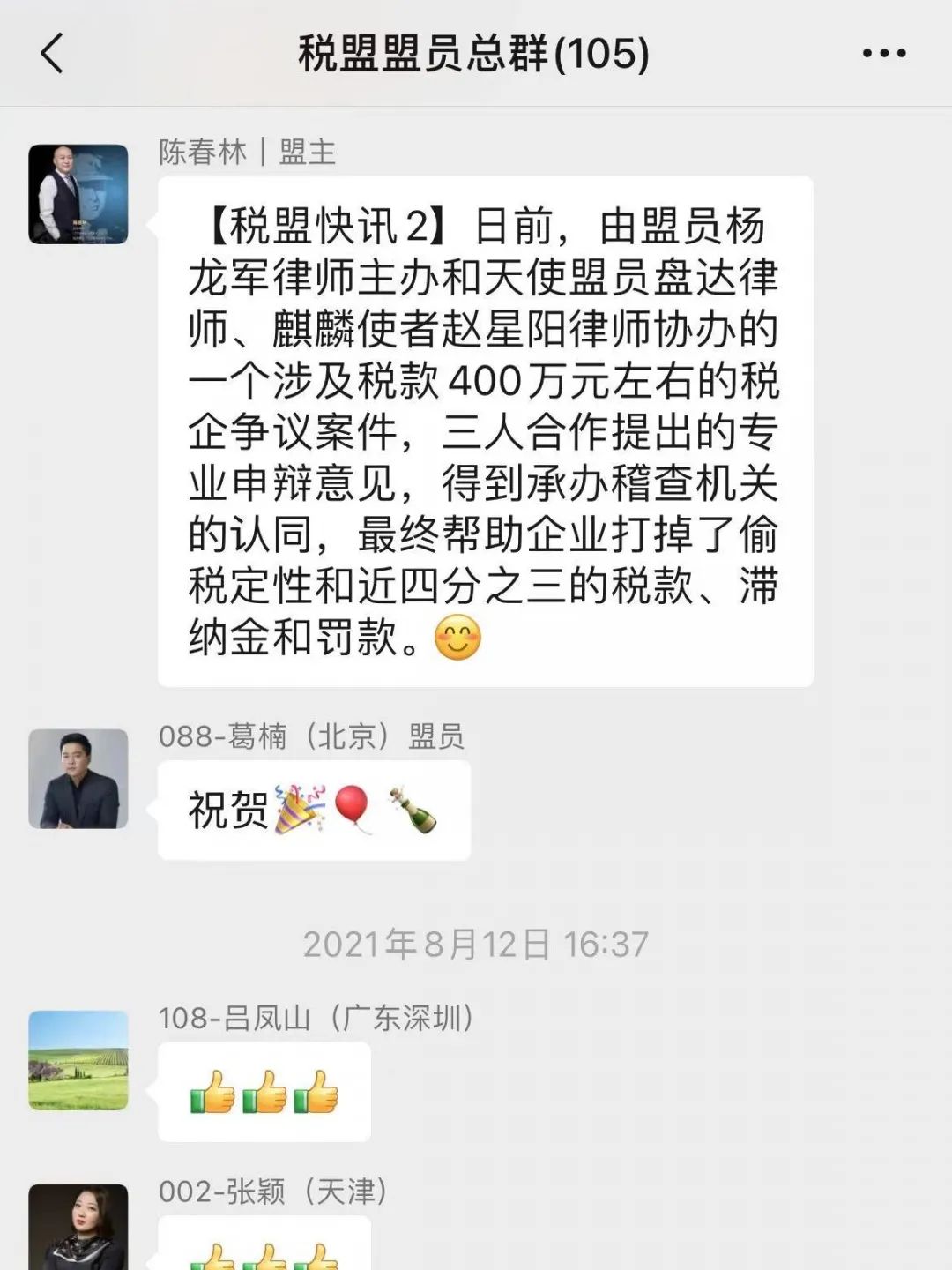Go back from the 税盟盟员总群 chat
This screenshot has width=952, height=1270.
53,53
